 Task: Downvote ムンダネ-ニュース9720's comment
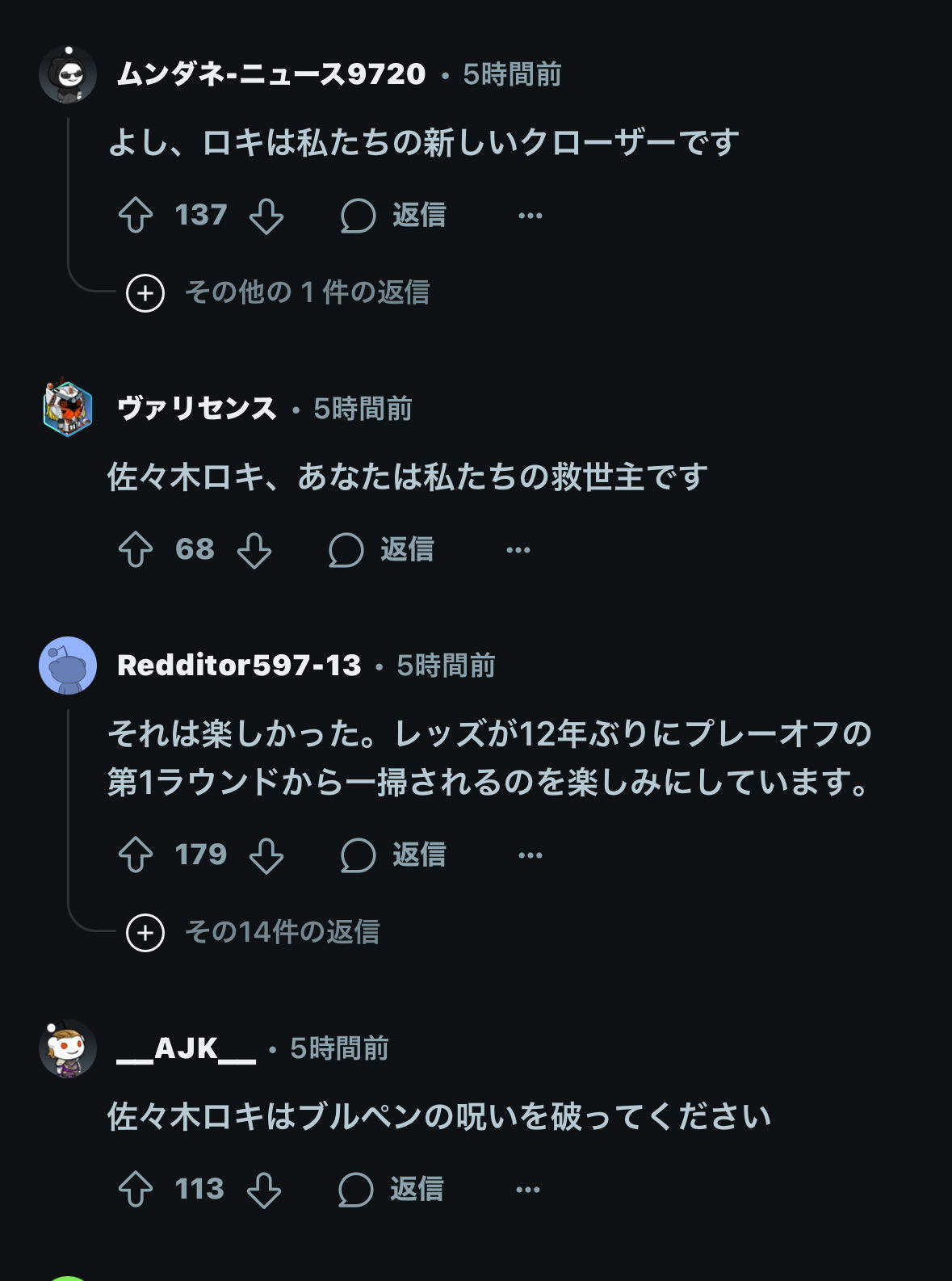[x=266, y=216]
